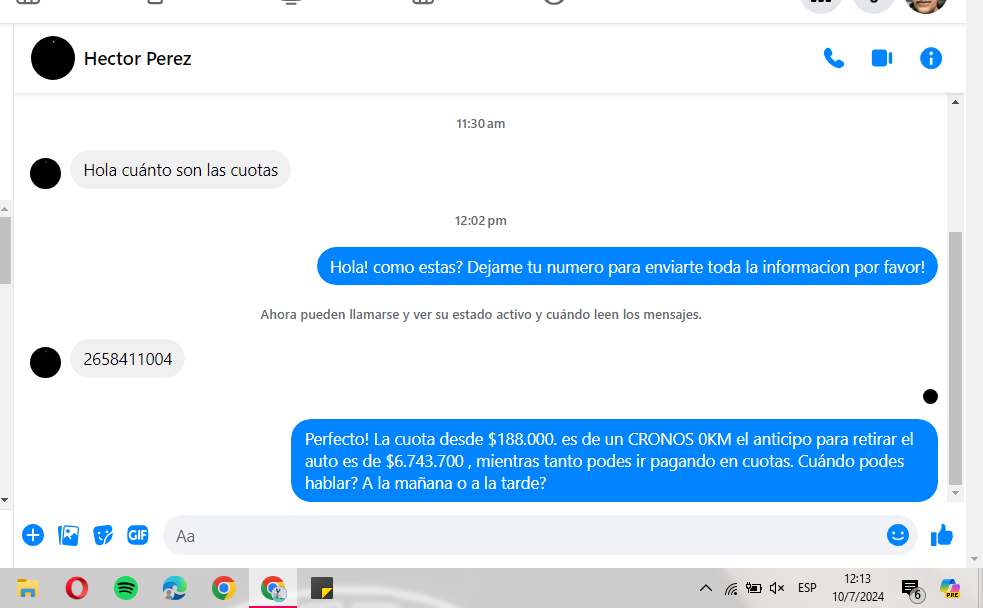Open the Opera browser in taskbar
This screenshot has height=608, width=983.
(76, 588)
